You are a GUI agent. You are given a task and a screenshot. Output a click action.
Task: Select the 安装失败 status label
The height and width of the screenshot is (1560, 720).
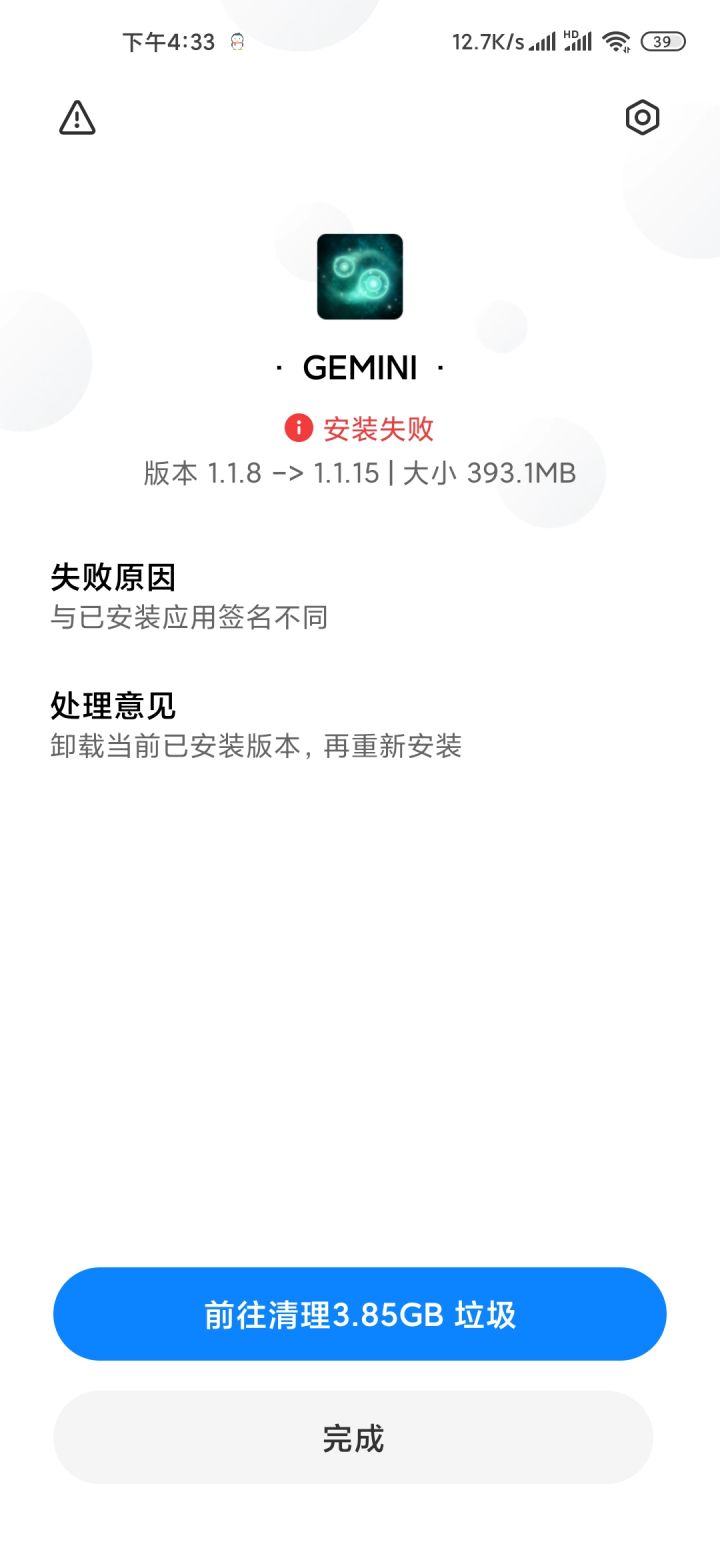pos(378,428)
